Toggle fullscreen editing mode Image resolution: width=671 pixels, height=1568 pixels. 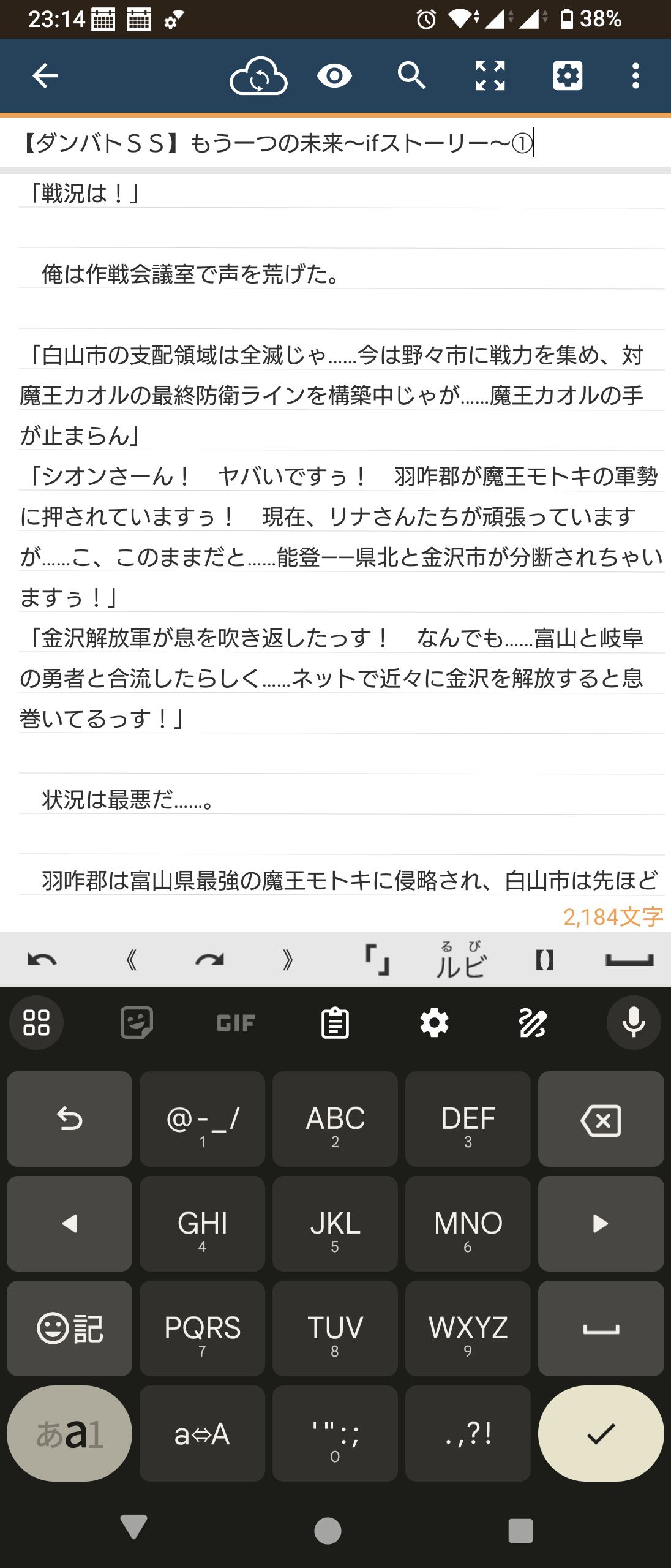coord(490,76)
